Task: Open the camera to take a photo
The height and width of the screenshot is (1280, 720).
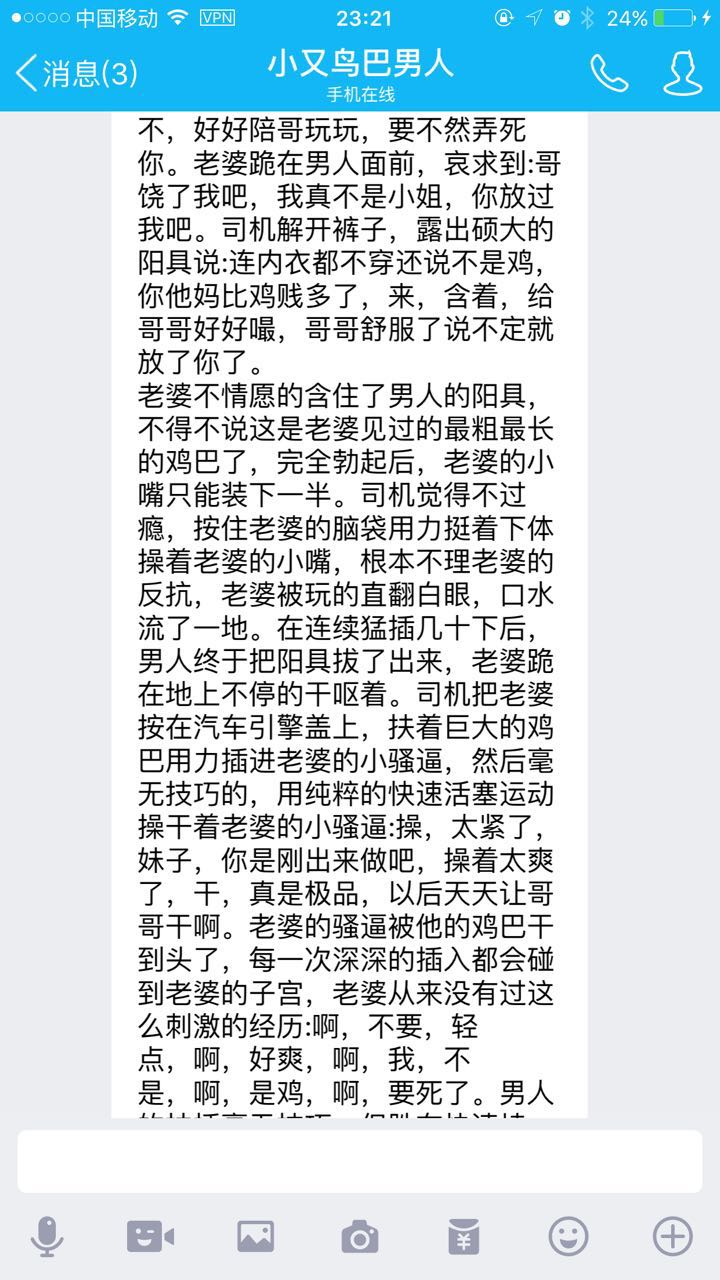Action: 360,1237
